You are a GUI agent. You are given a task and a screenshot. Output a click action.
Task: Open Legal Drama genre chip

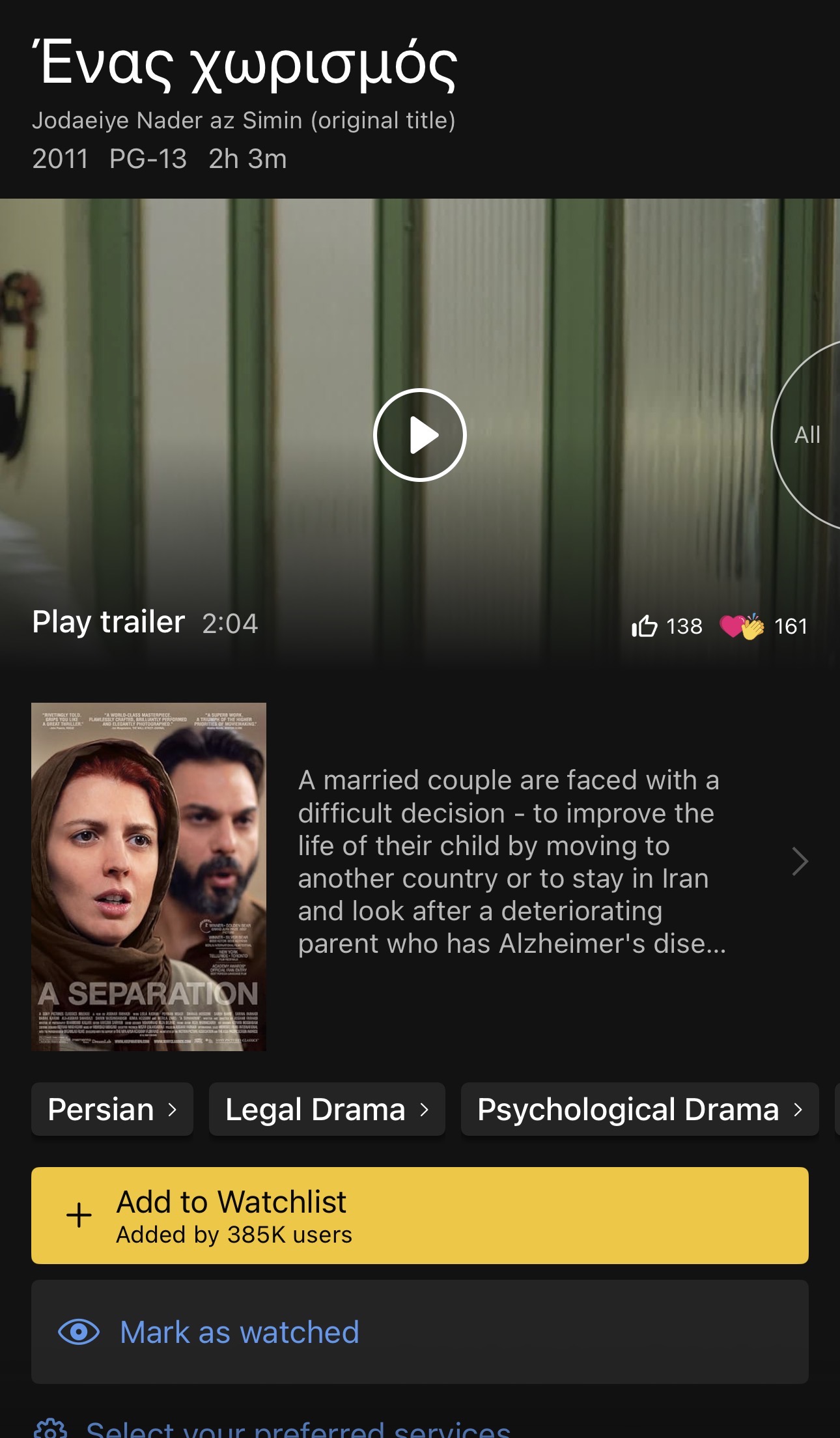click(x=327, y=1109)
